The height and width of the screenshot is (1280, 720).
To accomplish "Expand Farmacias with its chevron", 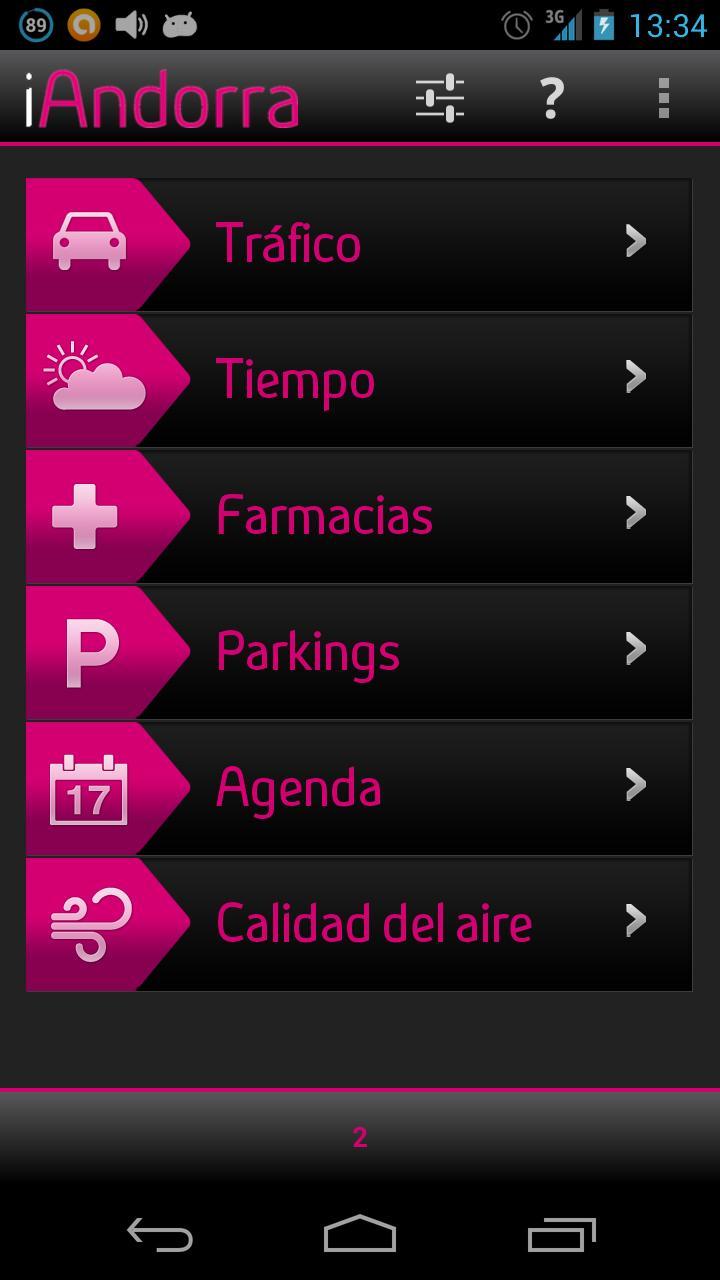I will pos(636,514).
